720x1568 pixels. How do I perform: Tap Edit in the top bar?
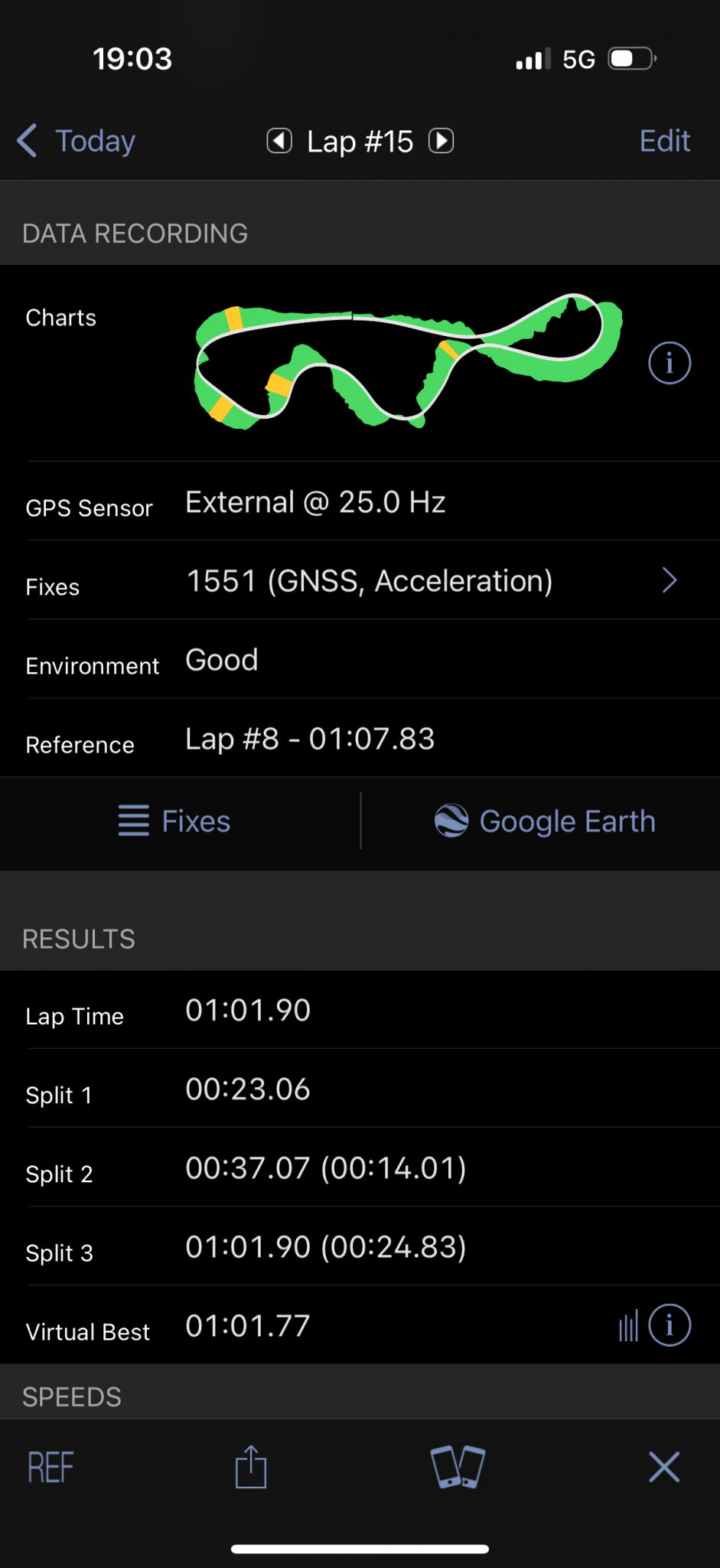(x=665, y=141)
